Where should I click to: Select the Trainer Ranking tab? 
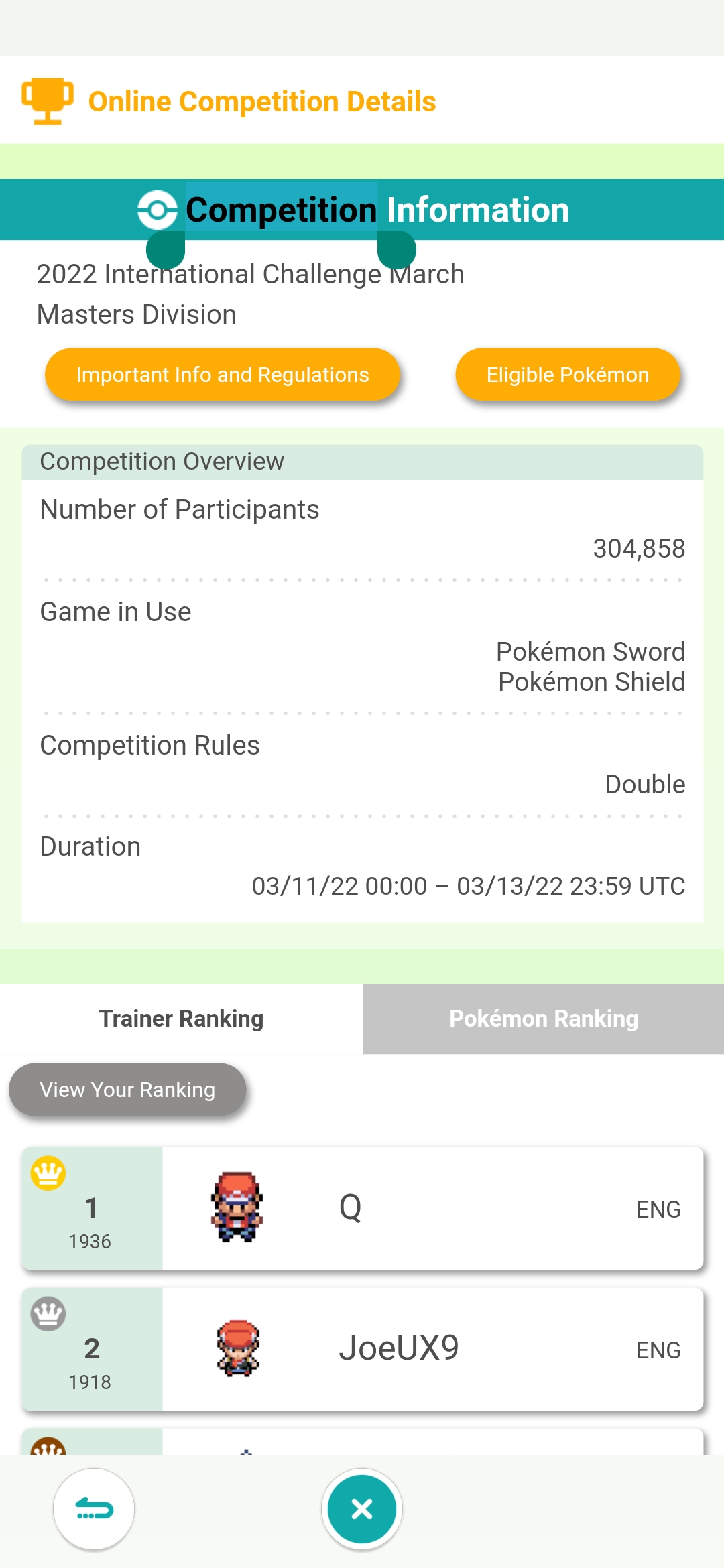(181, 1019)
